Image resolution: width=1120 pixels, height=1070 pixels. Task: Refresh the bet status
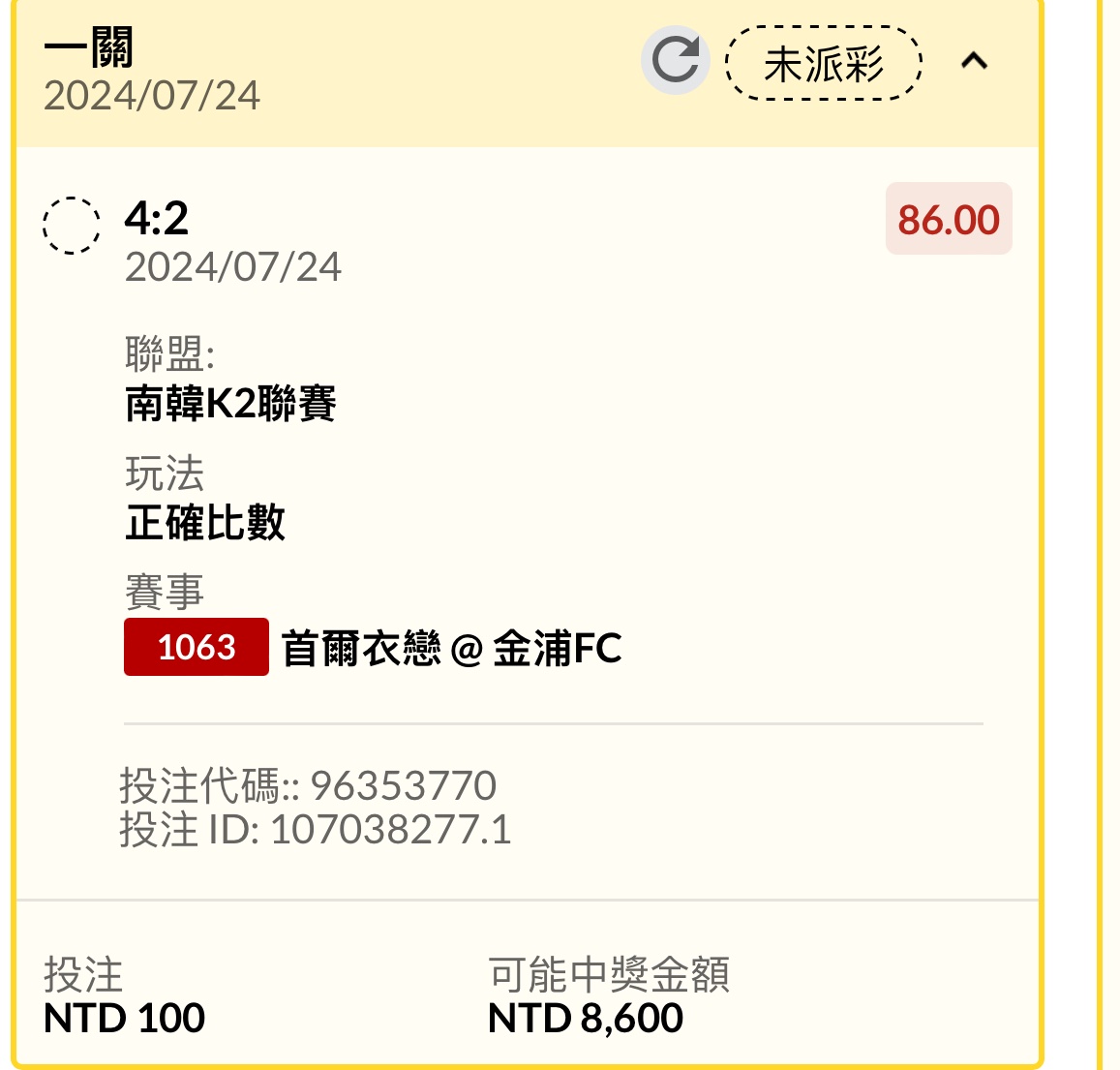[675, 61]
